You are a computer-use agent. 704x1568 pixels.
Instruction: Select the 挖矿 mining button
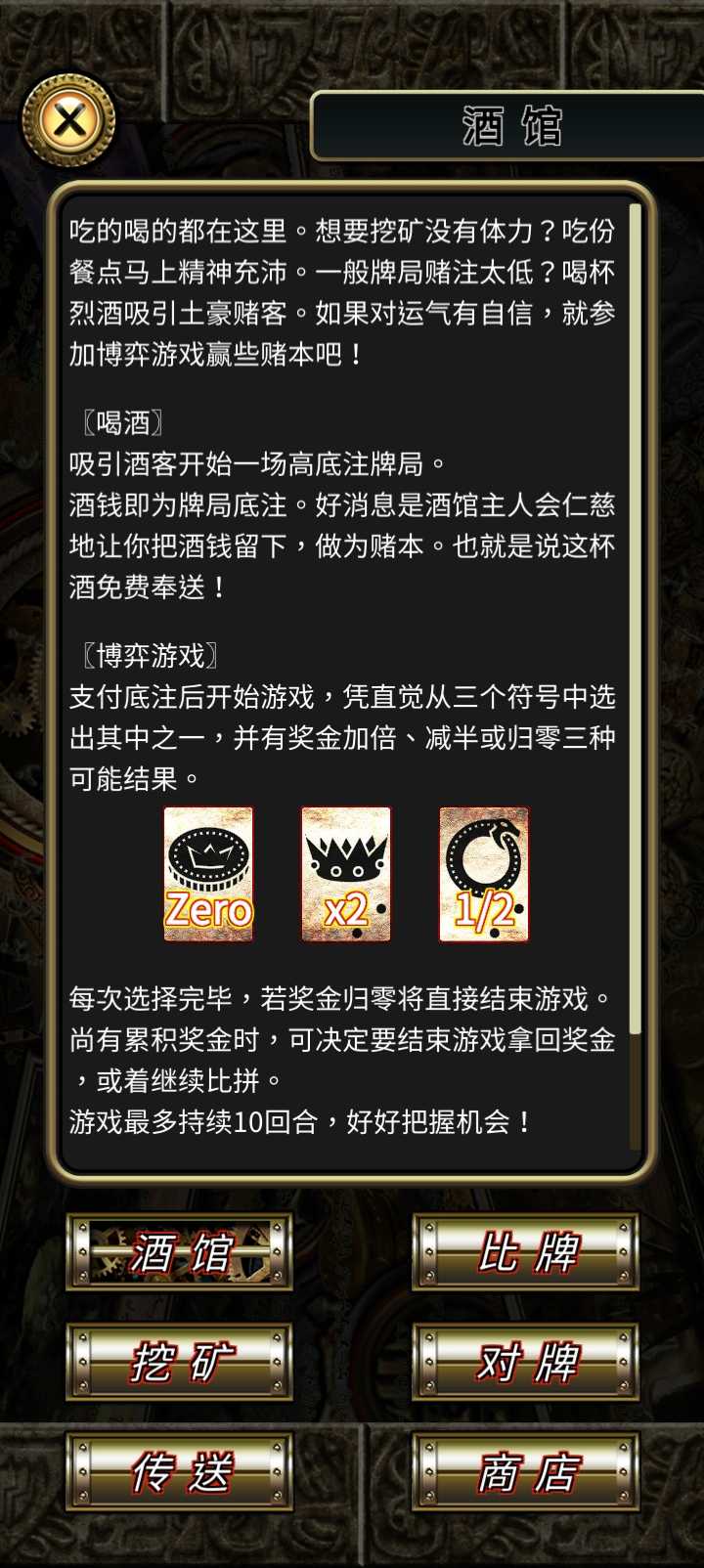[x=179, y=1362]
